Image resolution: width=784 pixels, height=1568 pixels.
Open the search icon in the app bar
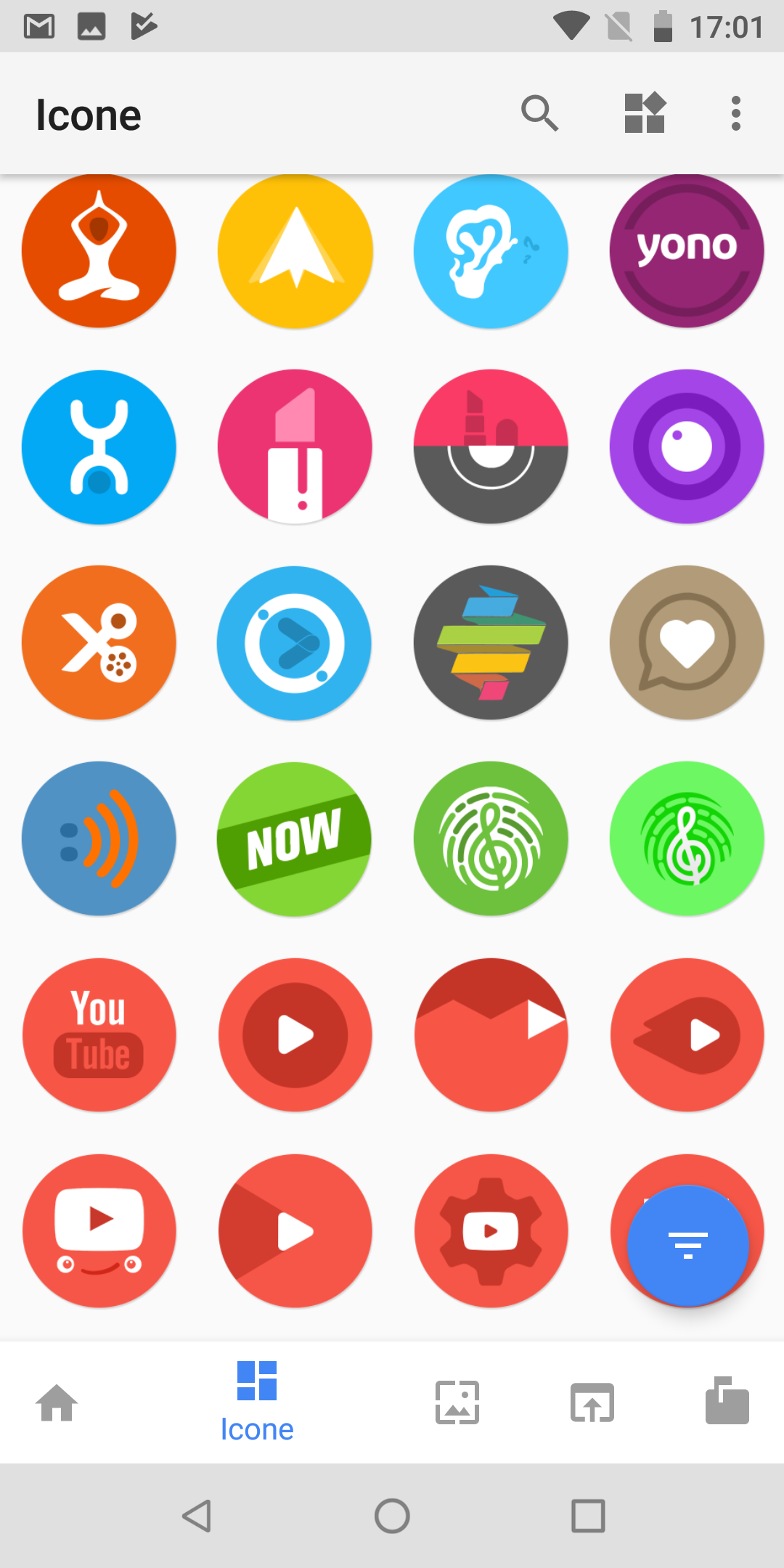pyautogui.click(x=539, y=113)
